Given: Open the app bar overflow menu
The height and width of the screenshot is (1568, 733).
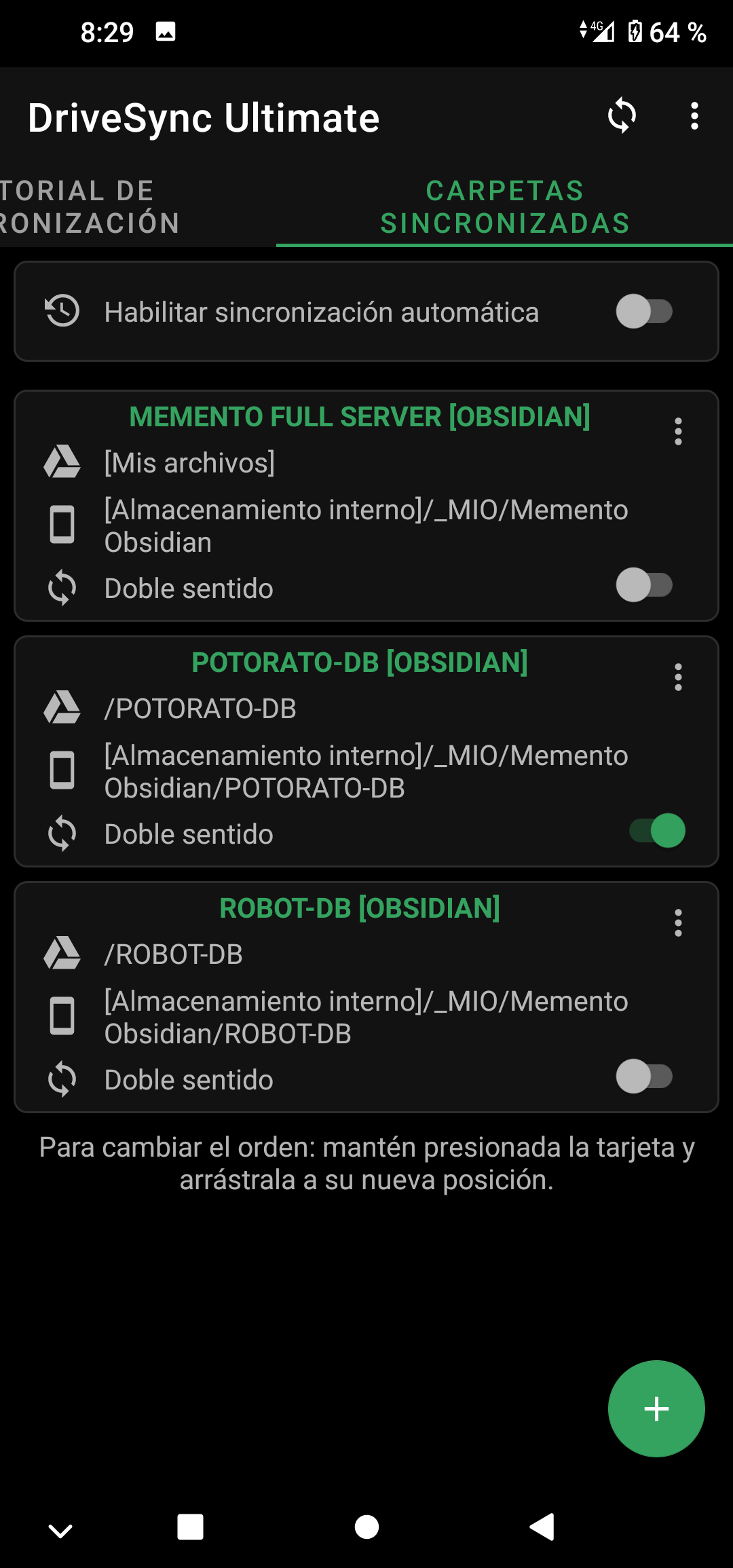Looking at the screenshot, I should click(x=694, y=116).
